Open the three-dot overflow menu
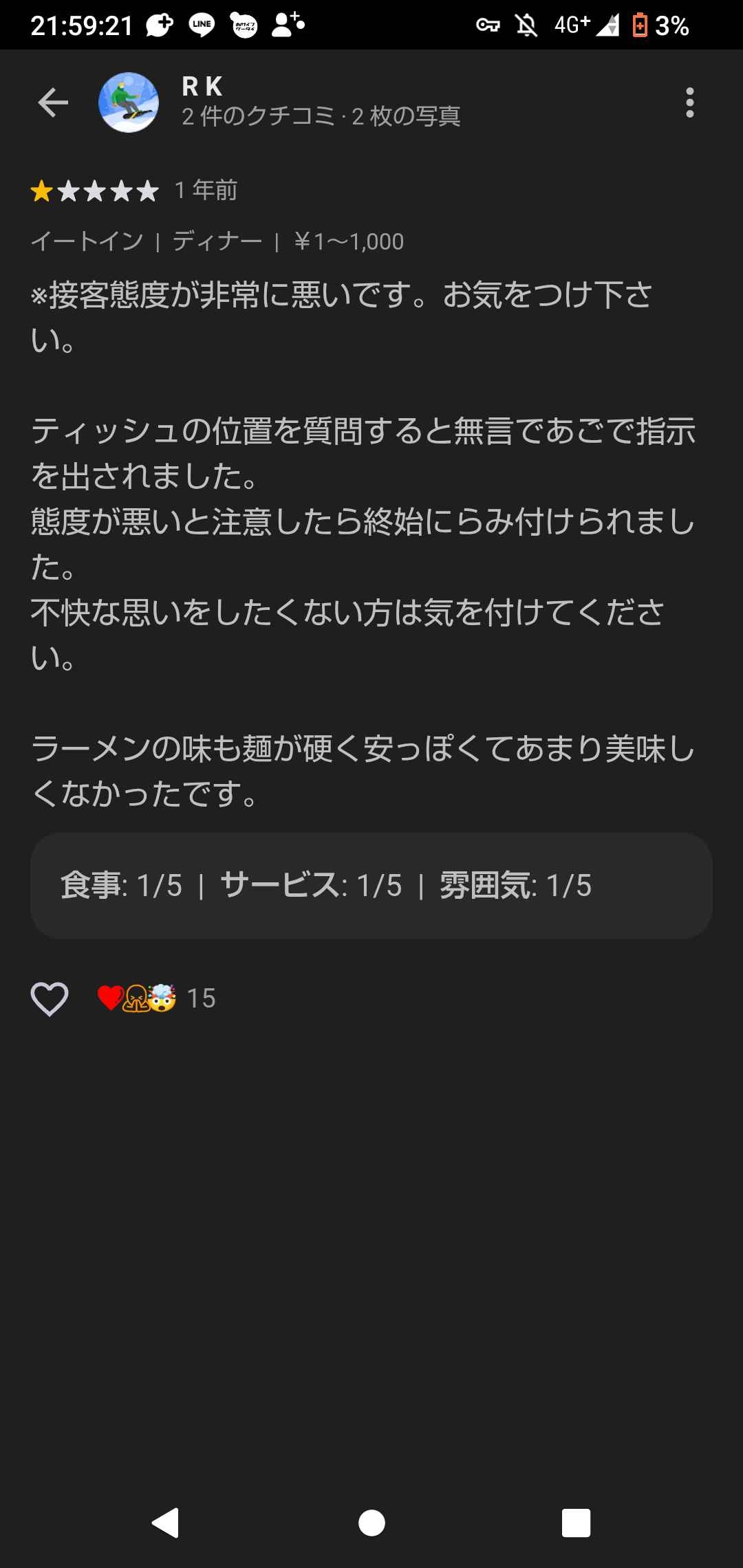 tap(689, 103)
